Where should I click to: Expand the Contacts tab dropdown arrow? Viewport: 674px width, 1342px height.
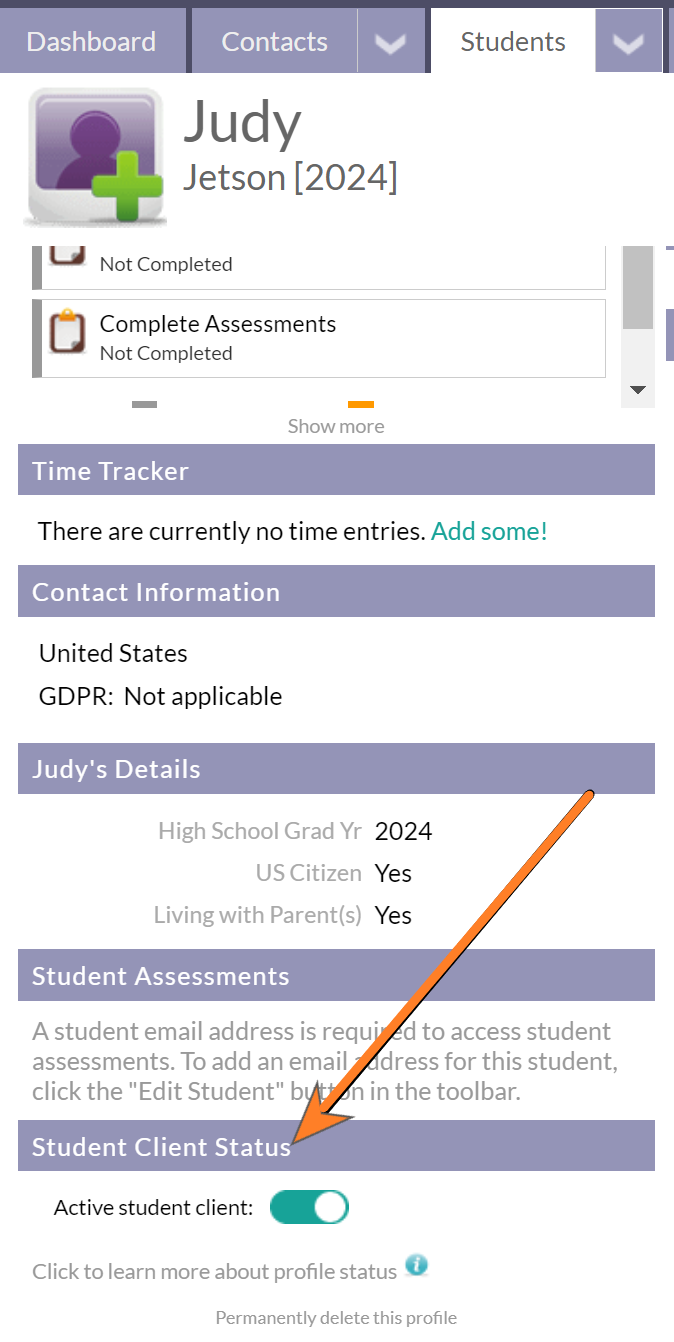(x=391, y=41)
